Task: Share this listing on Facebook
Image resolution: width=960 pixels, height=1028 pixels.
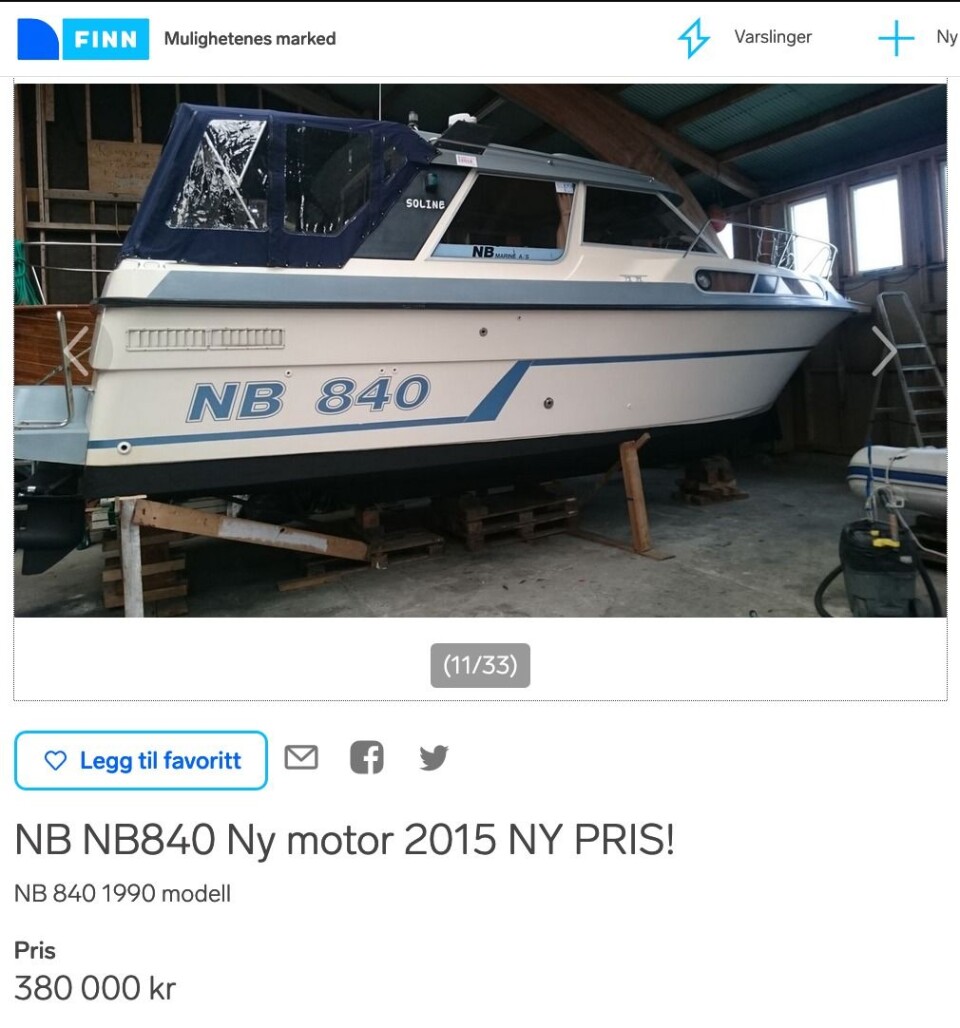Action: click(x=367, y=758)
